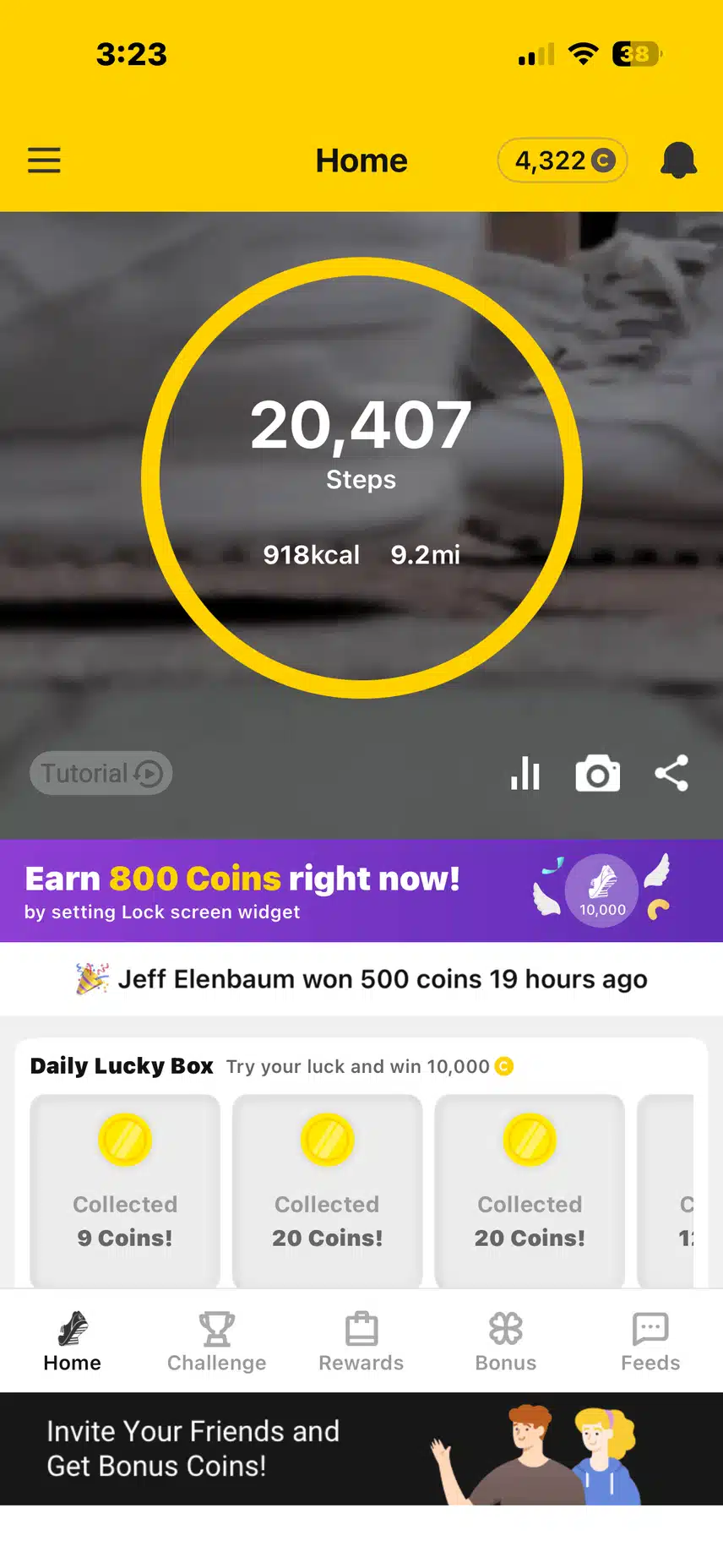This screenshot has width=723, height=1568.
Task: View step statistics chart
Action: [x=525, y=773]
